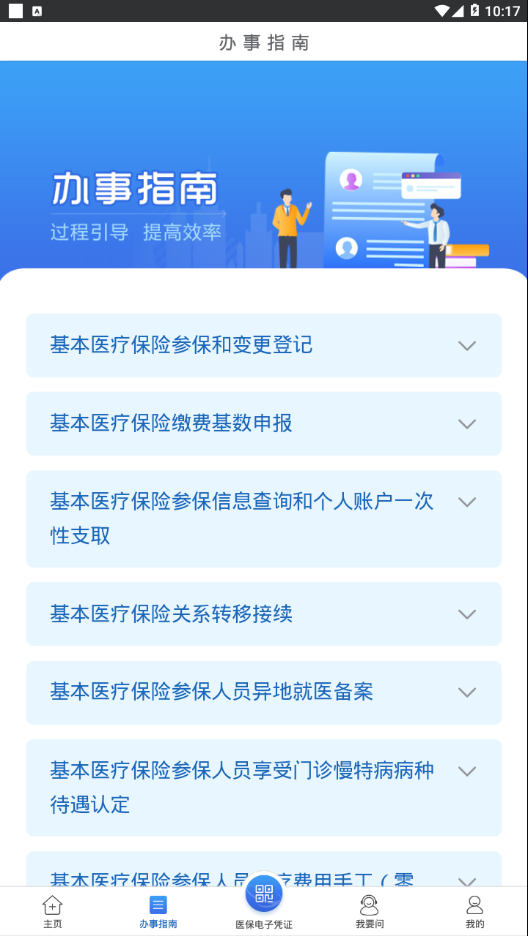Select the 办事指南 tab

coord(158,912)
